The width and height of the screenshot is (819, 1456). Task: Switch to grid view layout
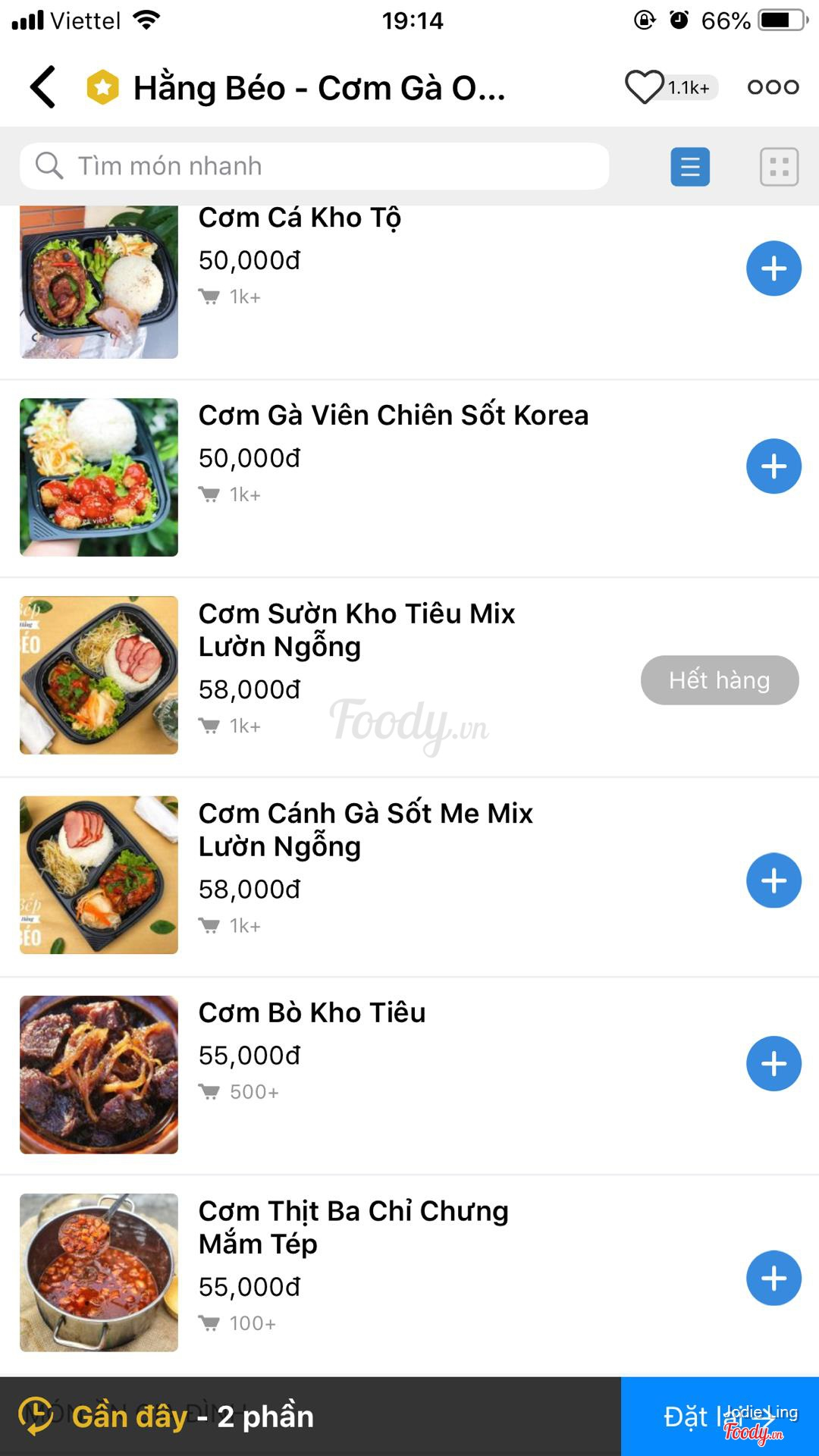(x=779, y=167)
